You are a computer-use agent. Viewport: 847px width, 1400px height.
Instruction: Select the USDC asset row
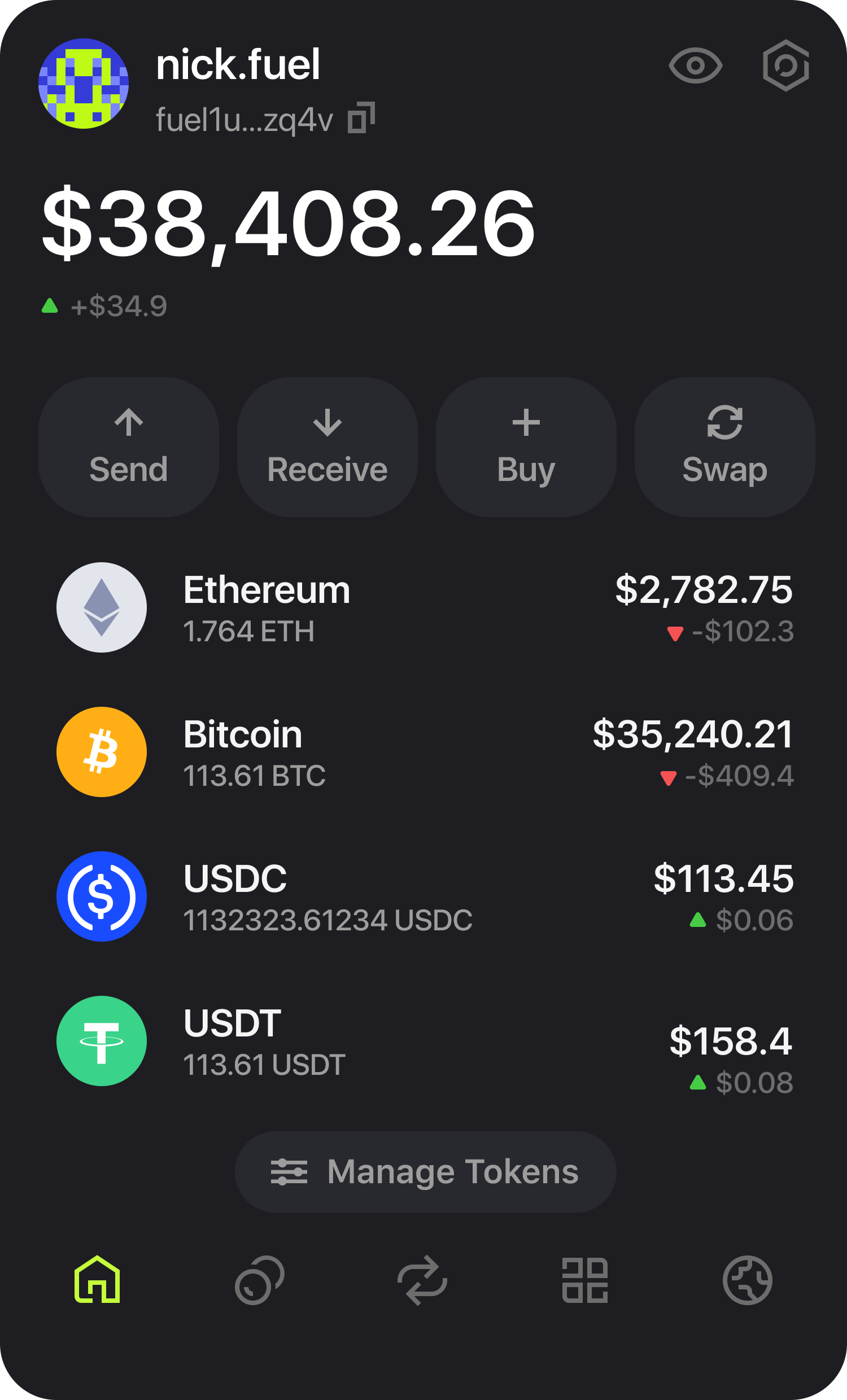pyautogui.click(x=423, y=896)
